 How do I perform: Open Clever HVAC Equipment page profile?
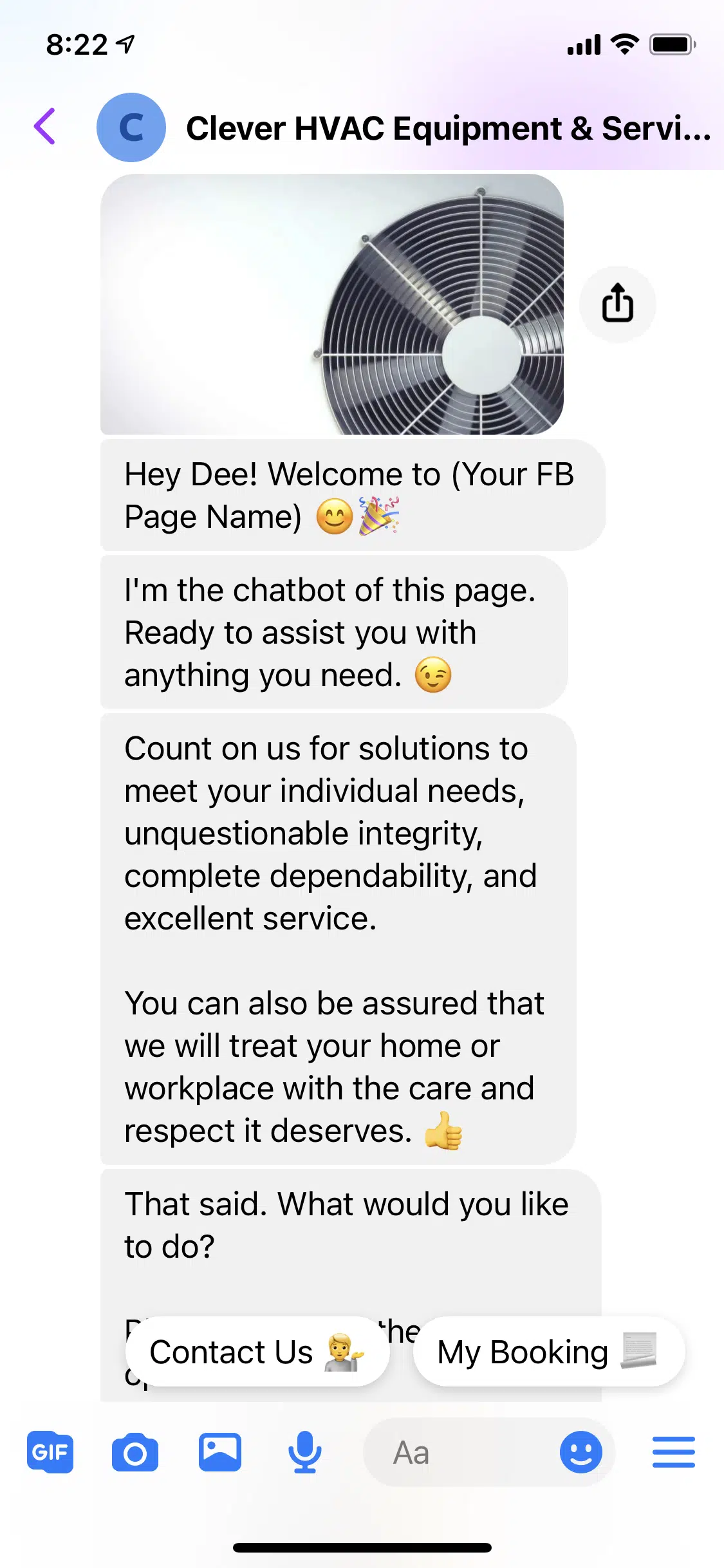coord(448,128)
